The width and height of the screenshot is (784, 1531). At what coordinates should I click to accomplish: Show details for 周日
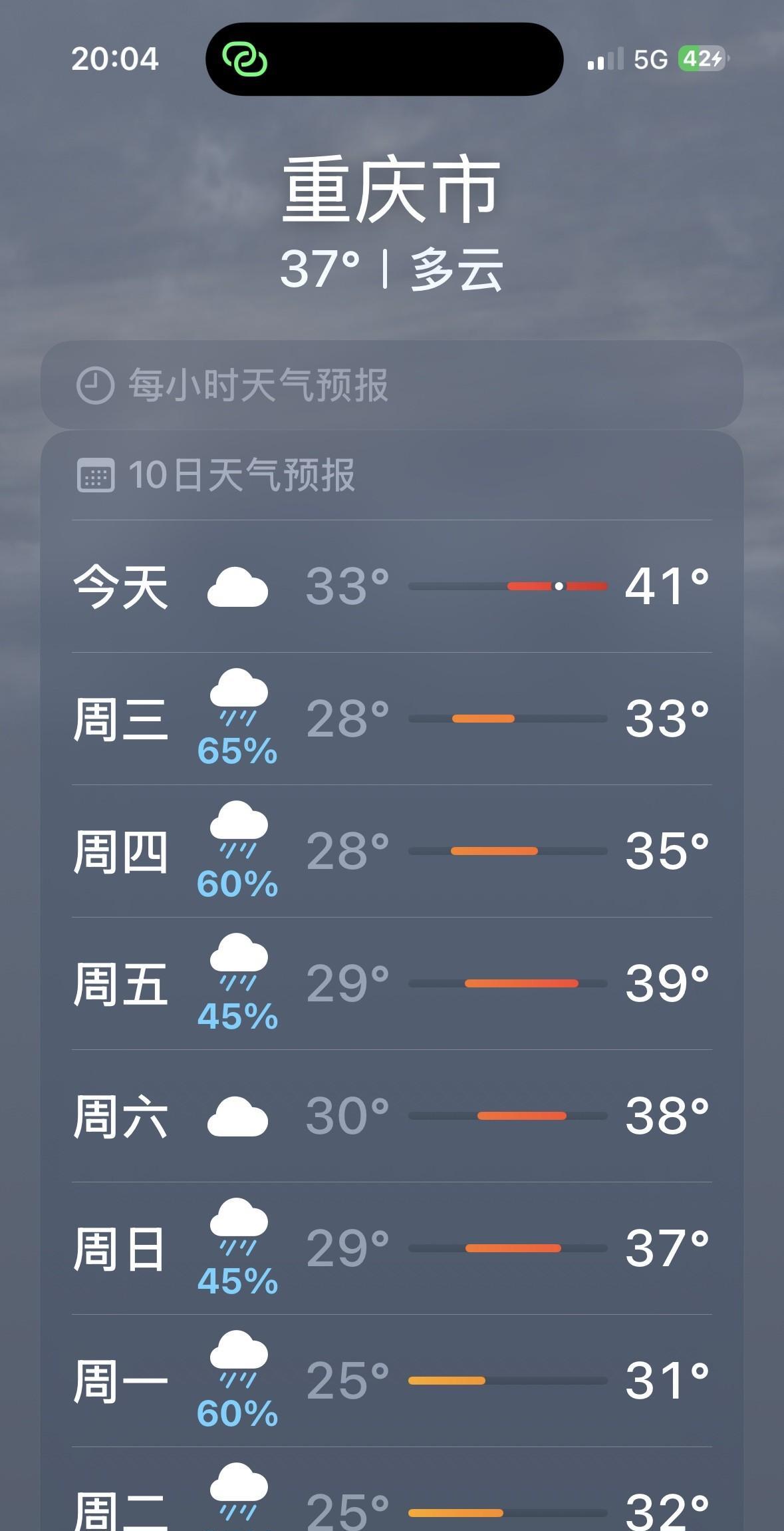391,1248
